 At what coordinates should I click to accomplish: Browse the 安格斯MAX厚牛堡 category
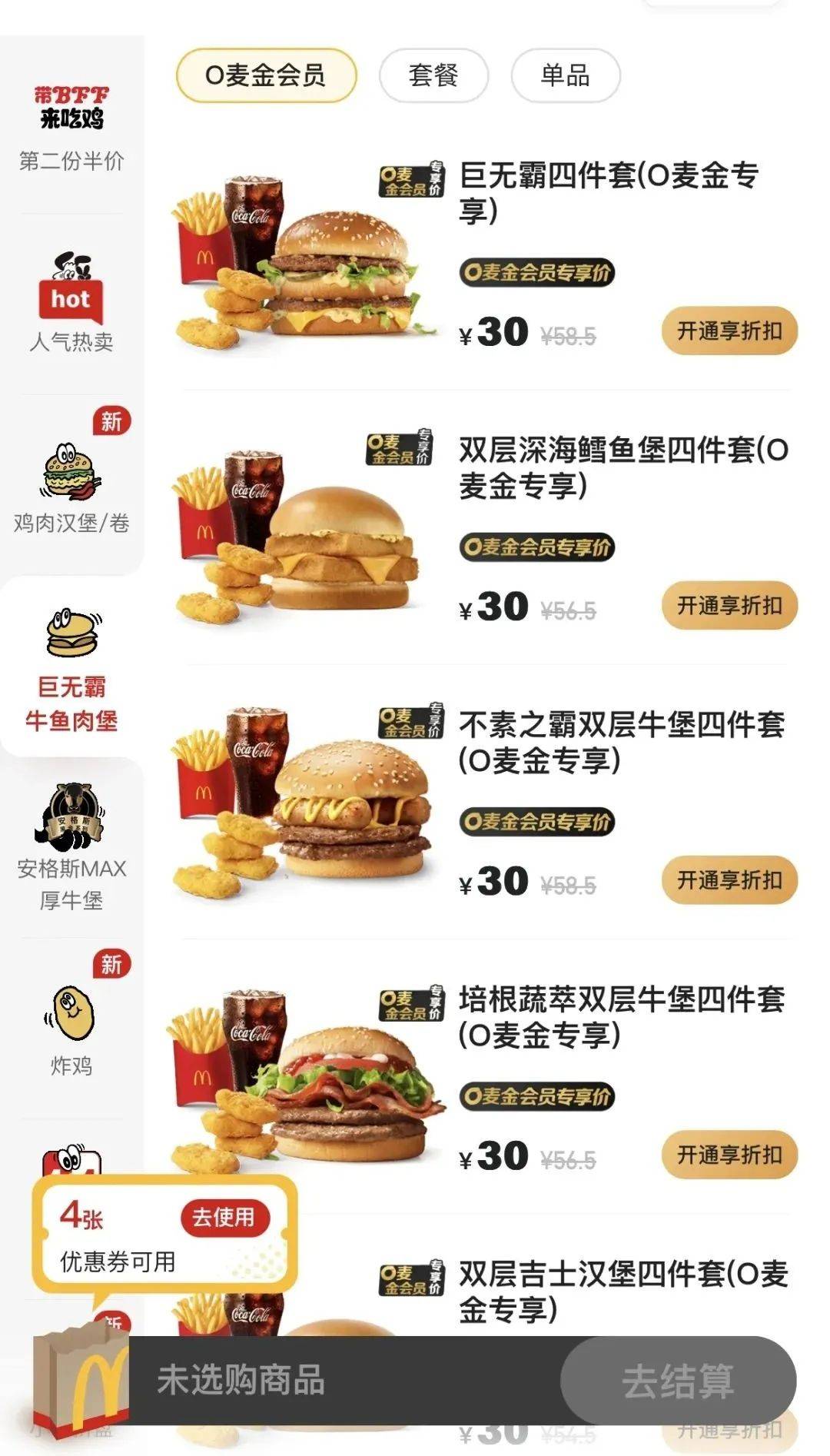[x=71, y=846]
